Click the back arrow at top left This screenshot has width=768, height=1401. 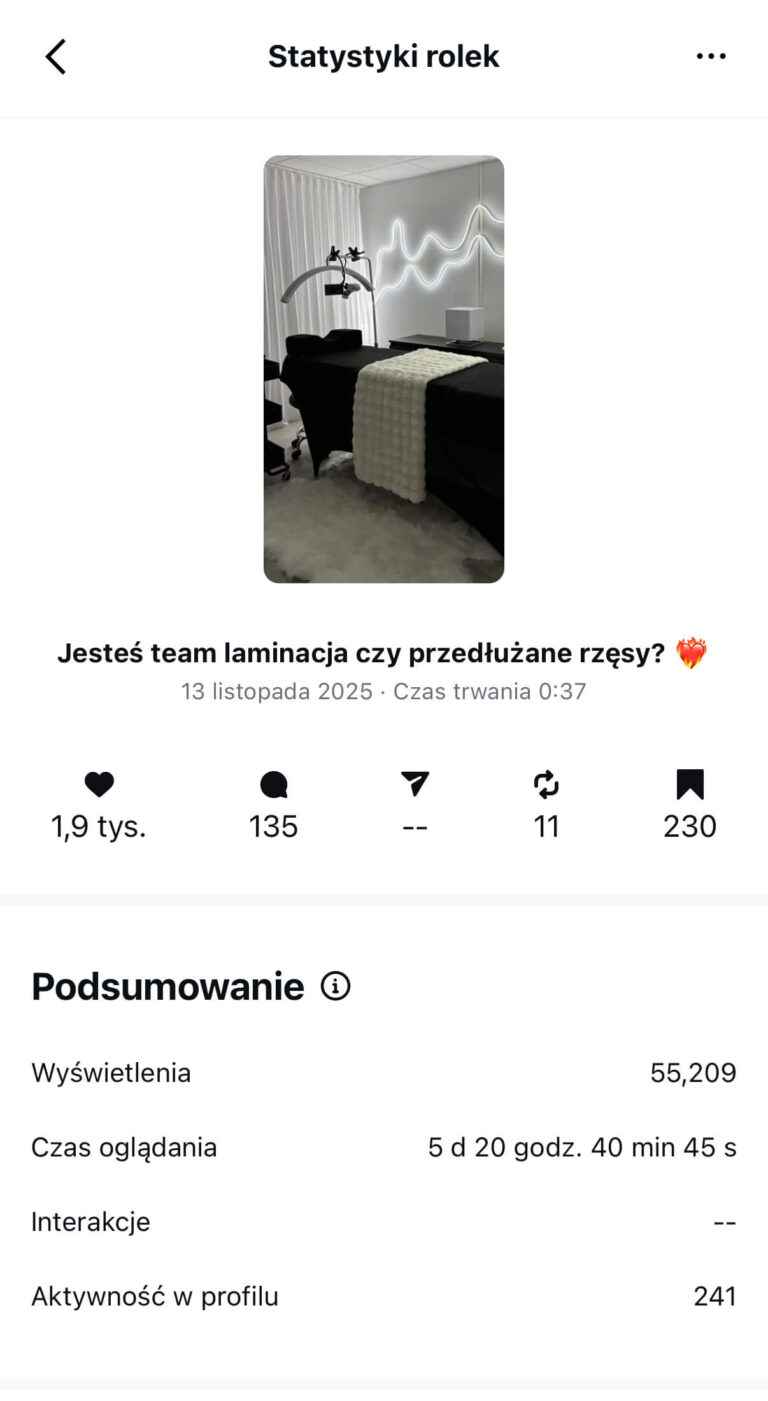pos(55,56)
